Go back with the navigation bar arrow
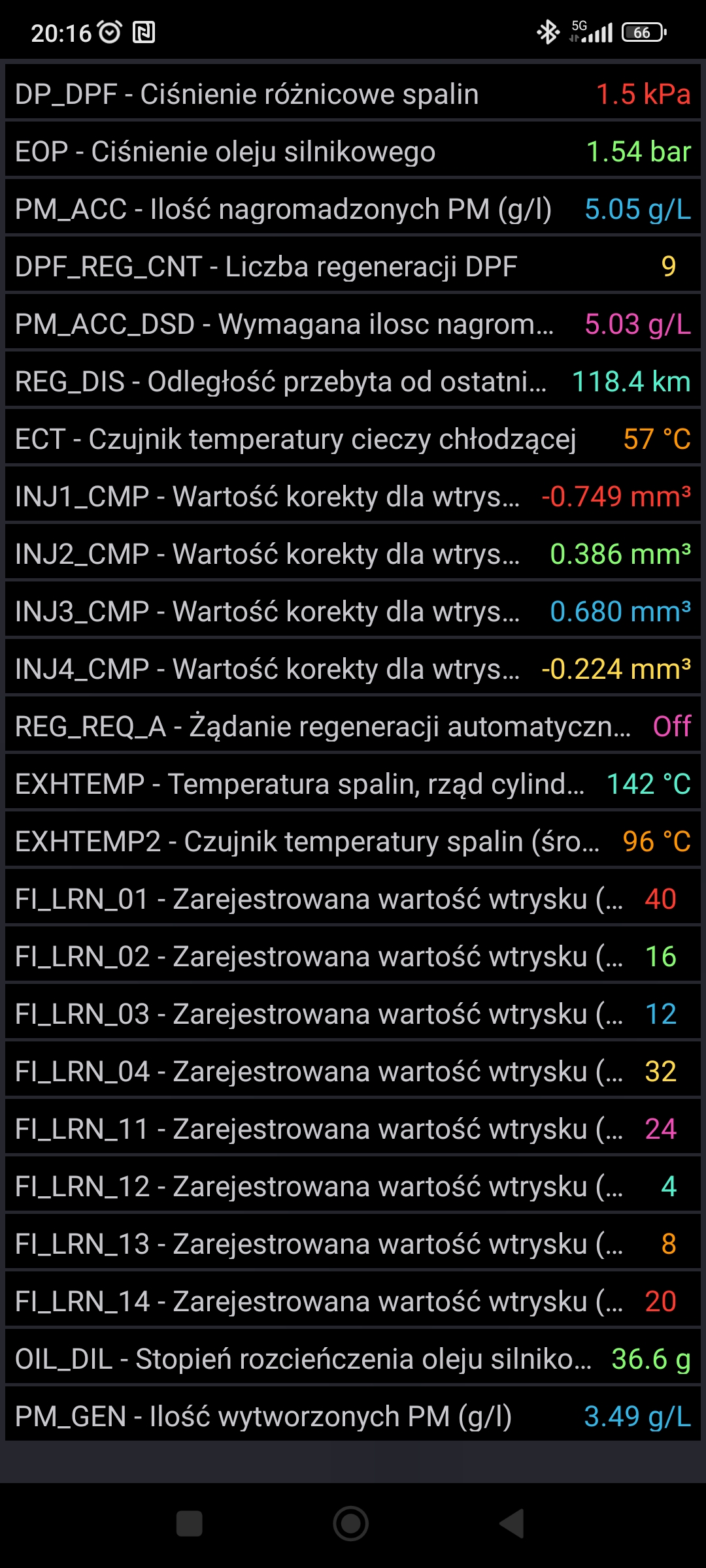The height and width of the screenshot is (1568, 706). pos(513,1524)
